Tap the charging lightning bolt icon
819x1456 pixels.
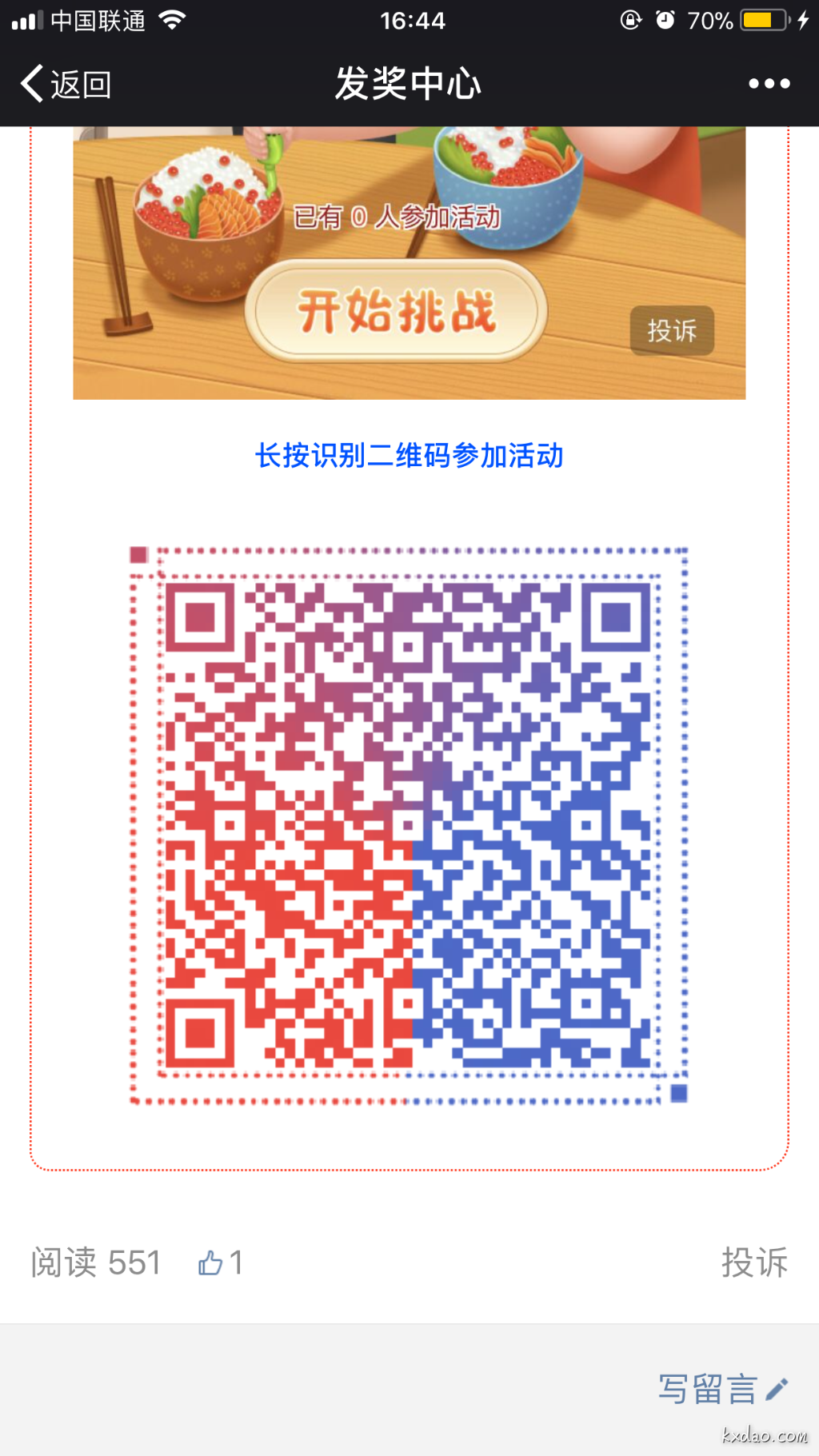pos(804,20)
